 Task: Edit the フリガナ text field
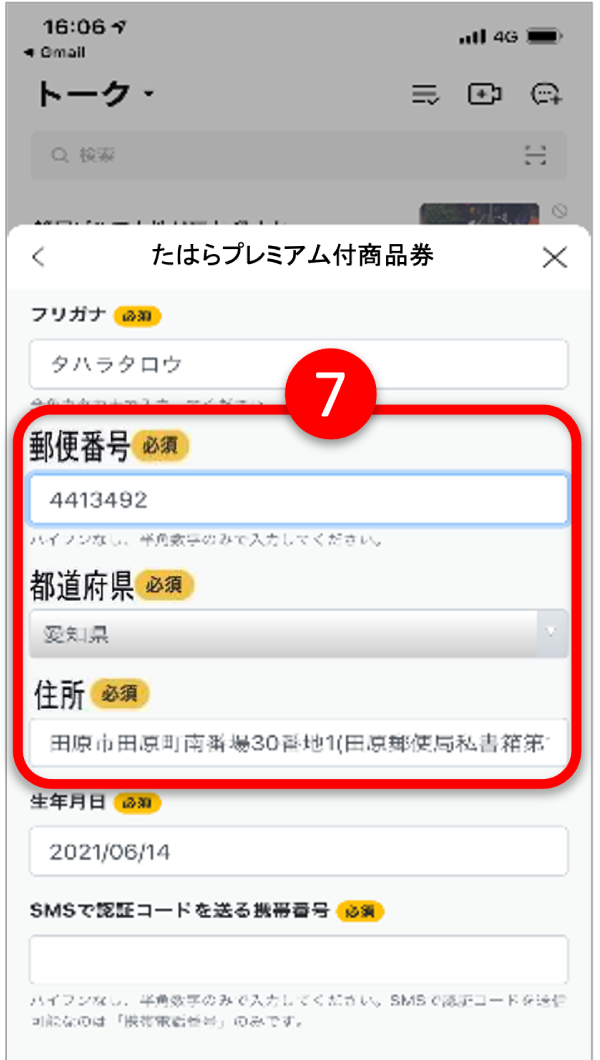(x=298, y=364)
